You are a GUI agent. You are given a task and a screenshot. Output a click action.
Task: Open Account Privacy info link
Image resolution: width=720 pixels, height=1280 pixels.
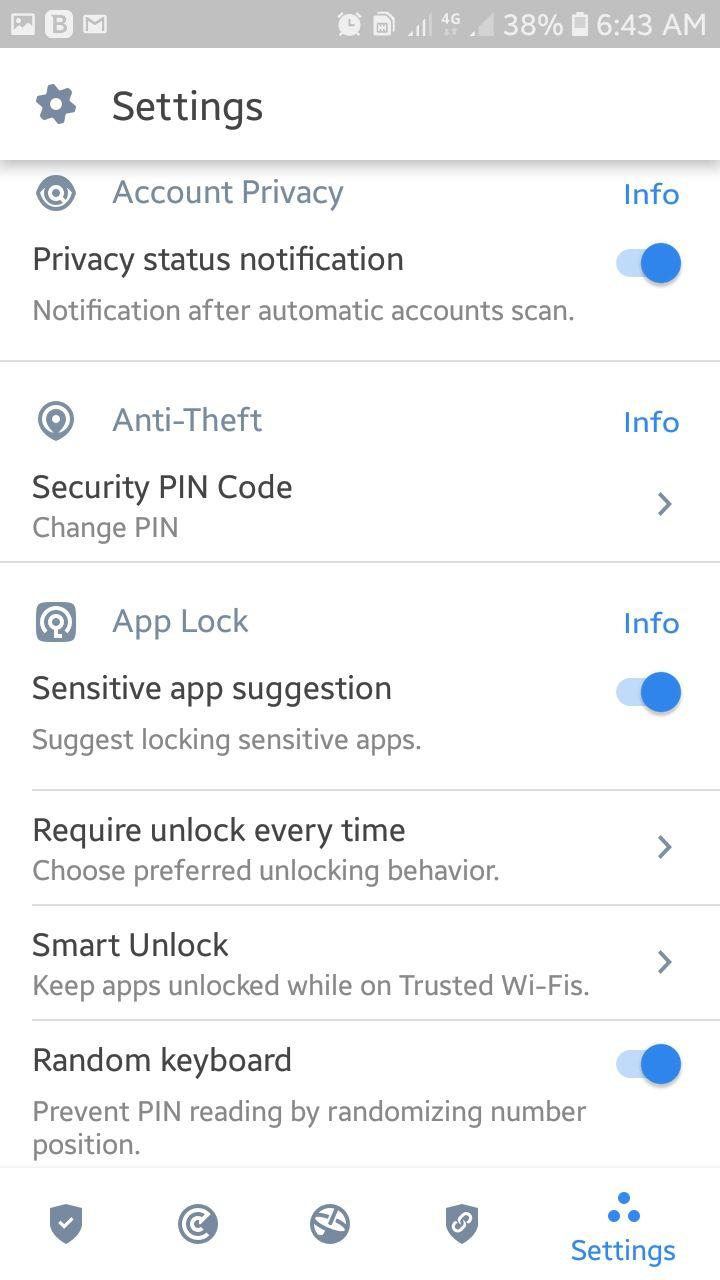[x=651, y=194]
